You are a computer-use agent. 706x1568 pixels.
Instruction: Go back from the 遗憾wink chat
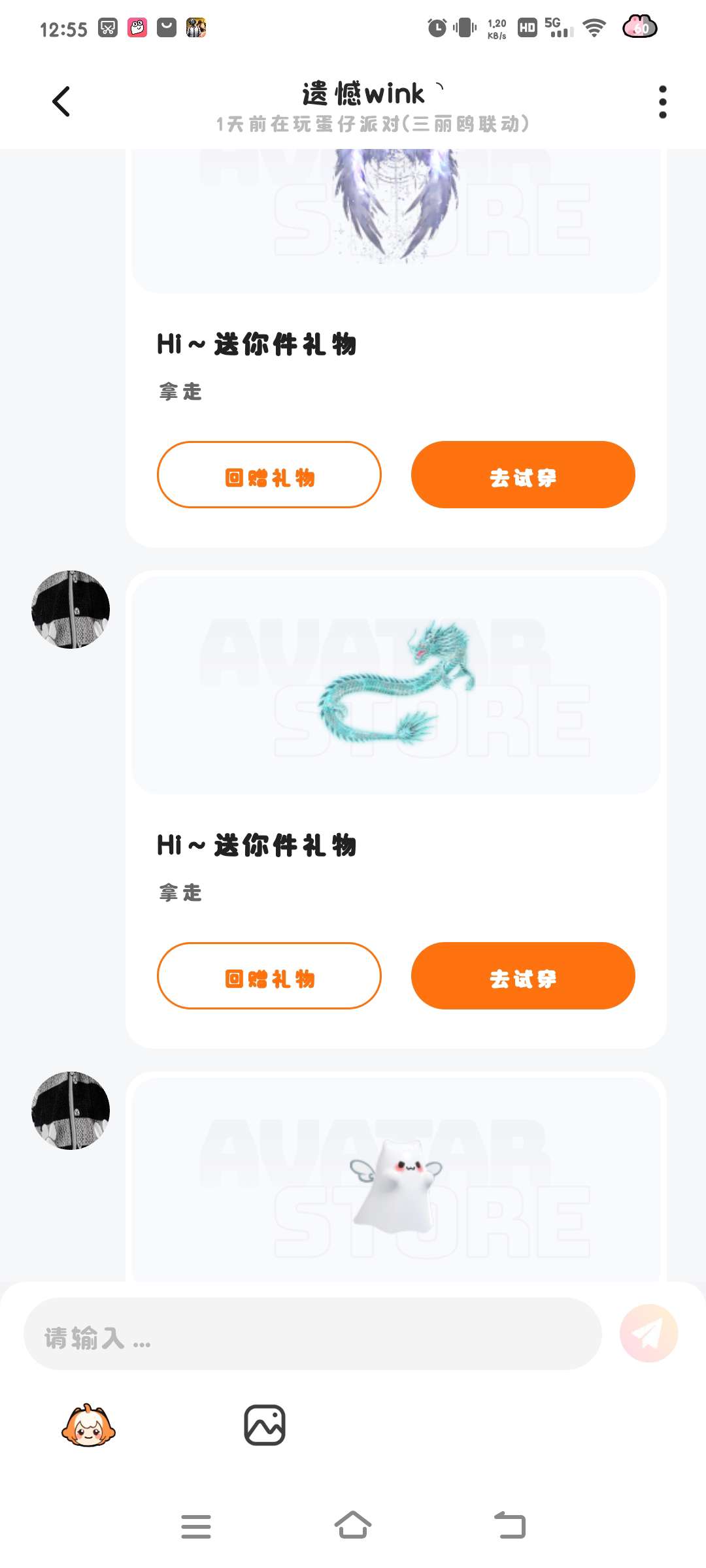61,102
